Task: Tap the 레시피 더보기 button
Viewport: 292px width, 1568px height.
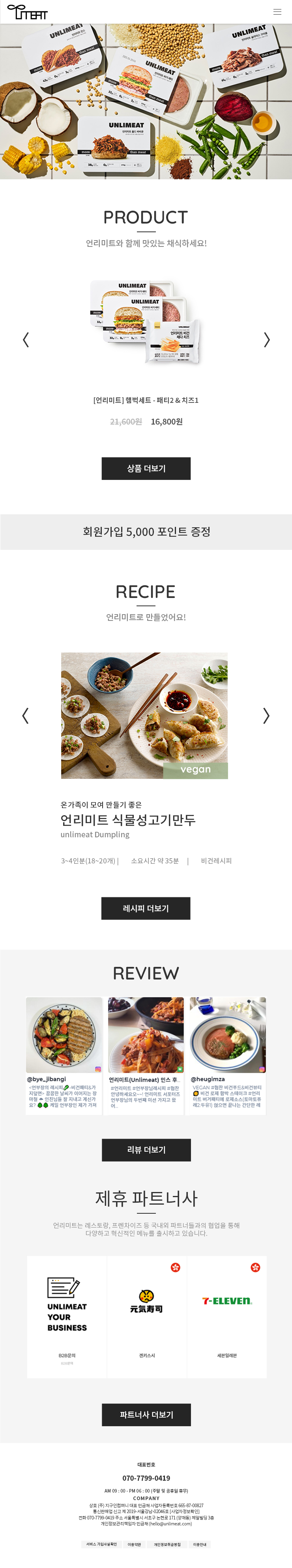Action: click(x=145, y=908)
